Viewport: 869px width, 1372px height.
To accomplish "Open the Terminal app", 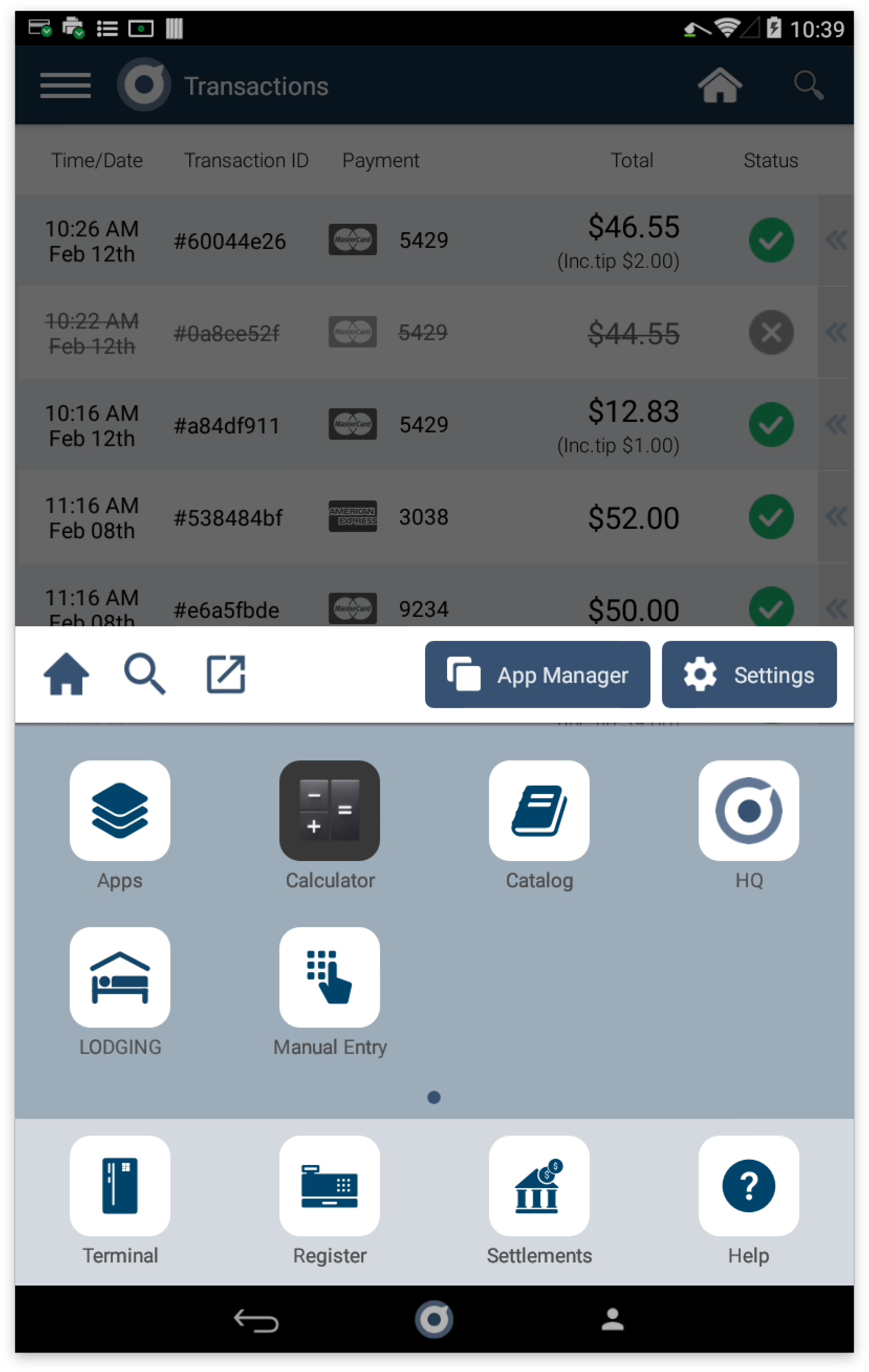I will (x=120, y=1185).
